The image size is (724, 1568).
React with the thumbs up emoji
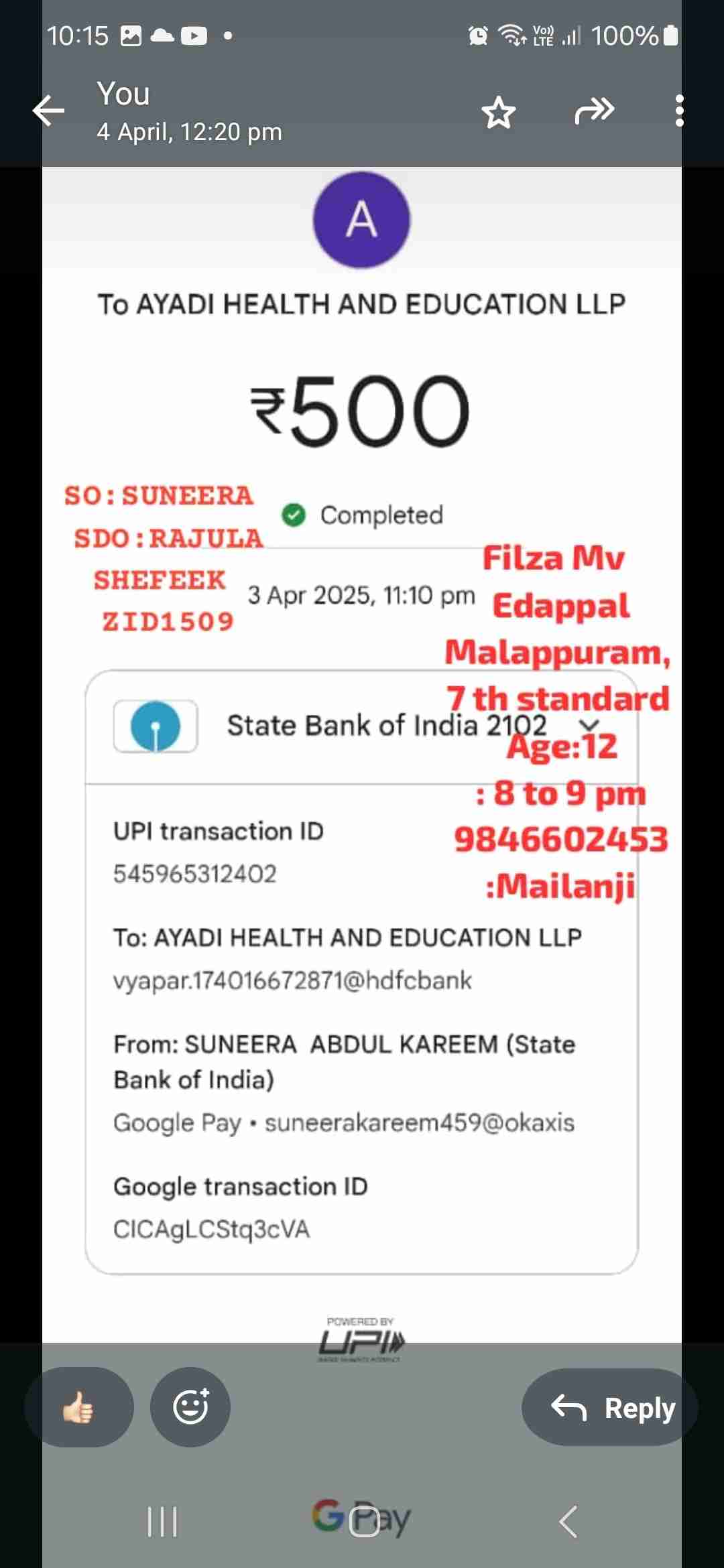coord(79,1407)
